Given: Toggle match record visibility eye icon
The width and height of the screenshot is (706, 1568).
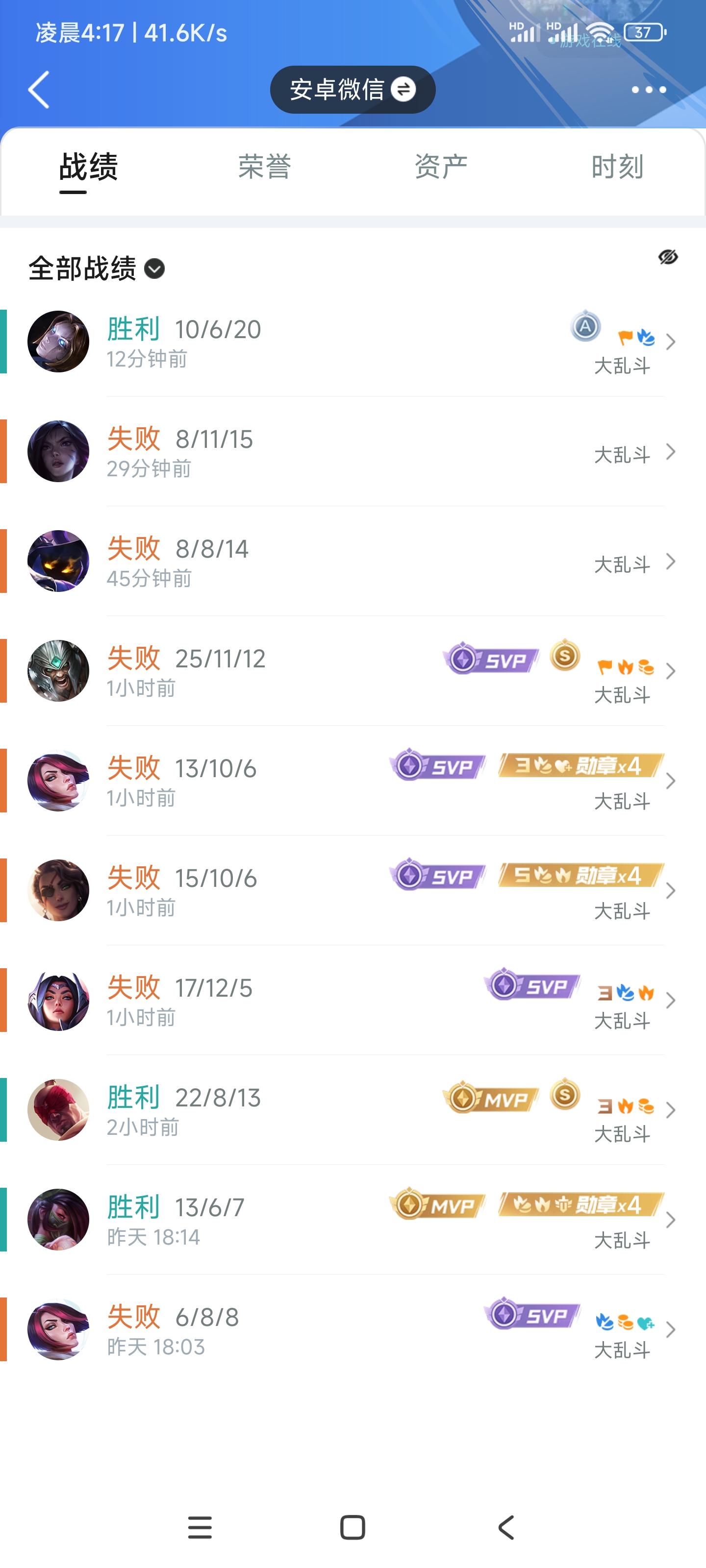Looking at the screenshot, I should 668,257.
